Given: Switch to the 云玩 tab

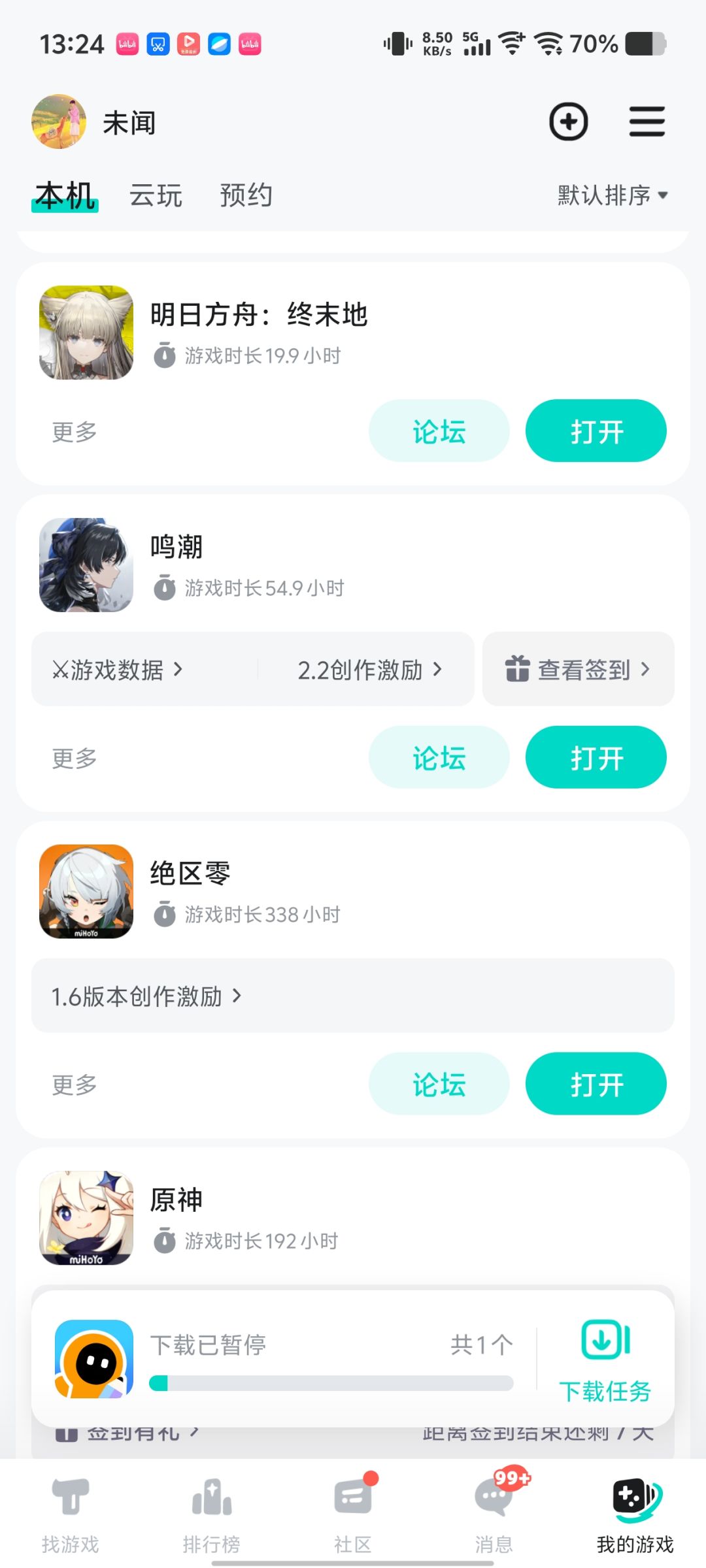Looking at the screenshot, I should [x=155, y=195].
